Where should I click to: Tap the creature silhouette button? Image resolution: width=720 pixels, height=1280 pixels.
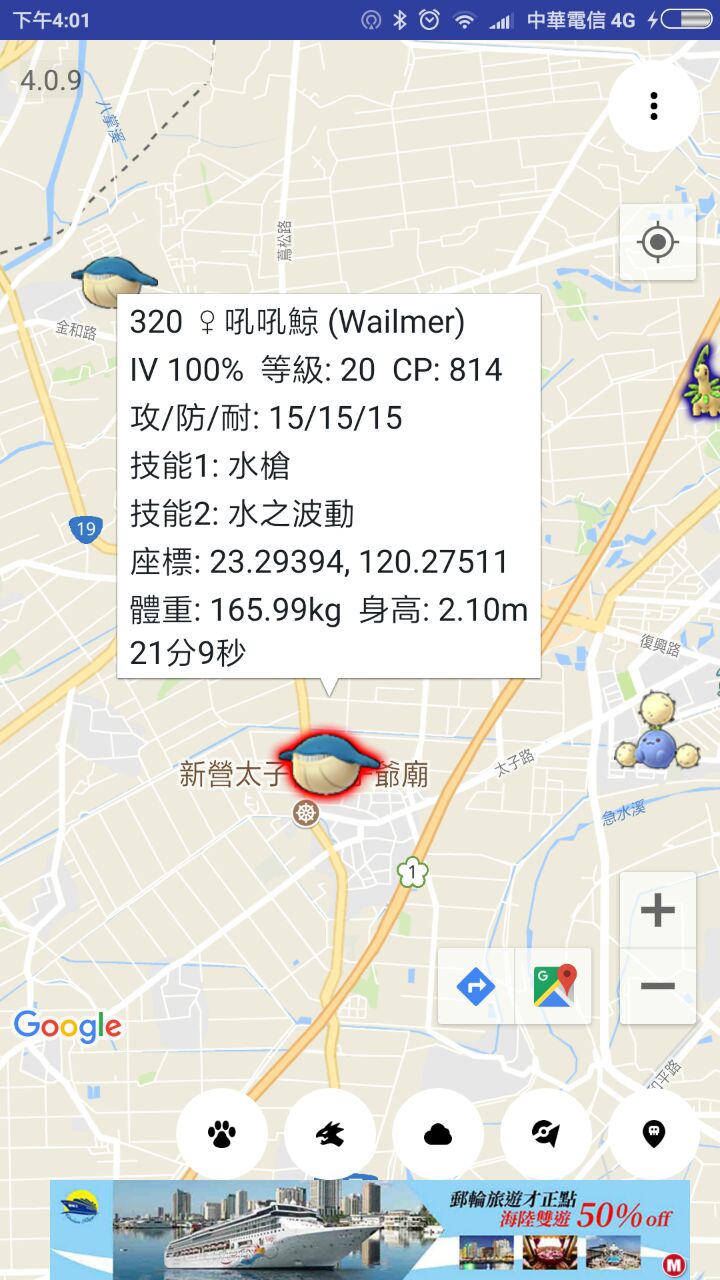[x=330, y=1133]
